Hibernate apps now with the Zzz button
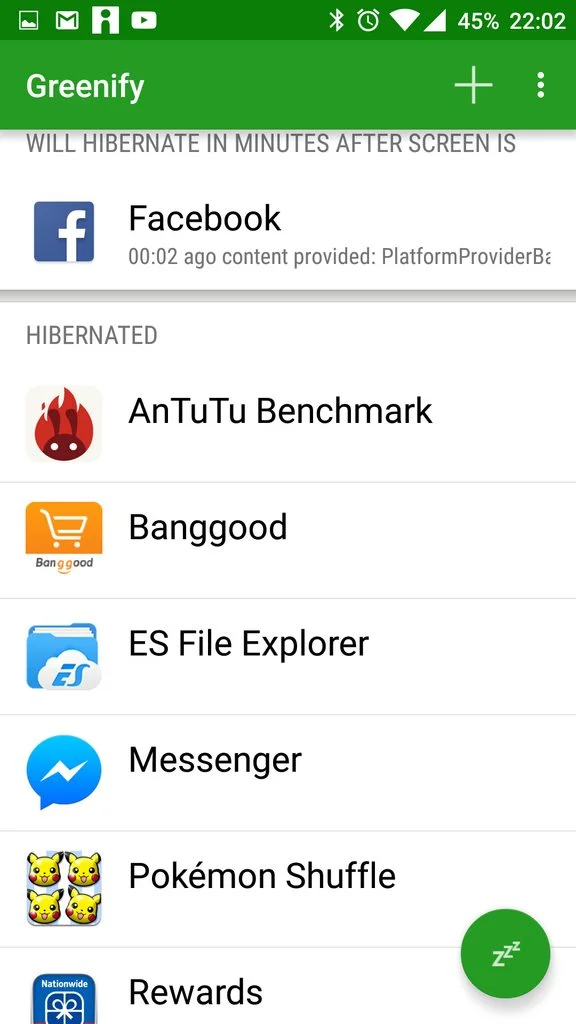Image resolution: width=576 pixels, height=1024 pixels. click(505, 953)
